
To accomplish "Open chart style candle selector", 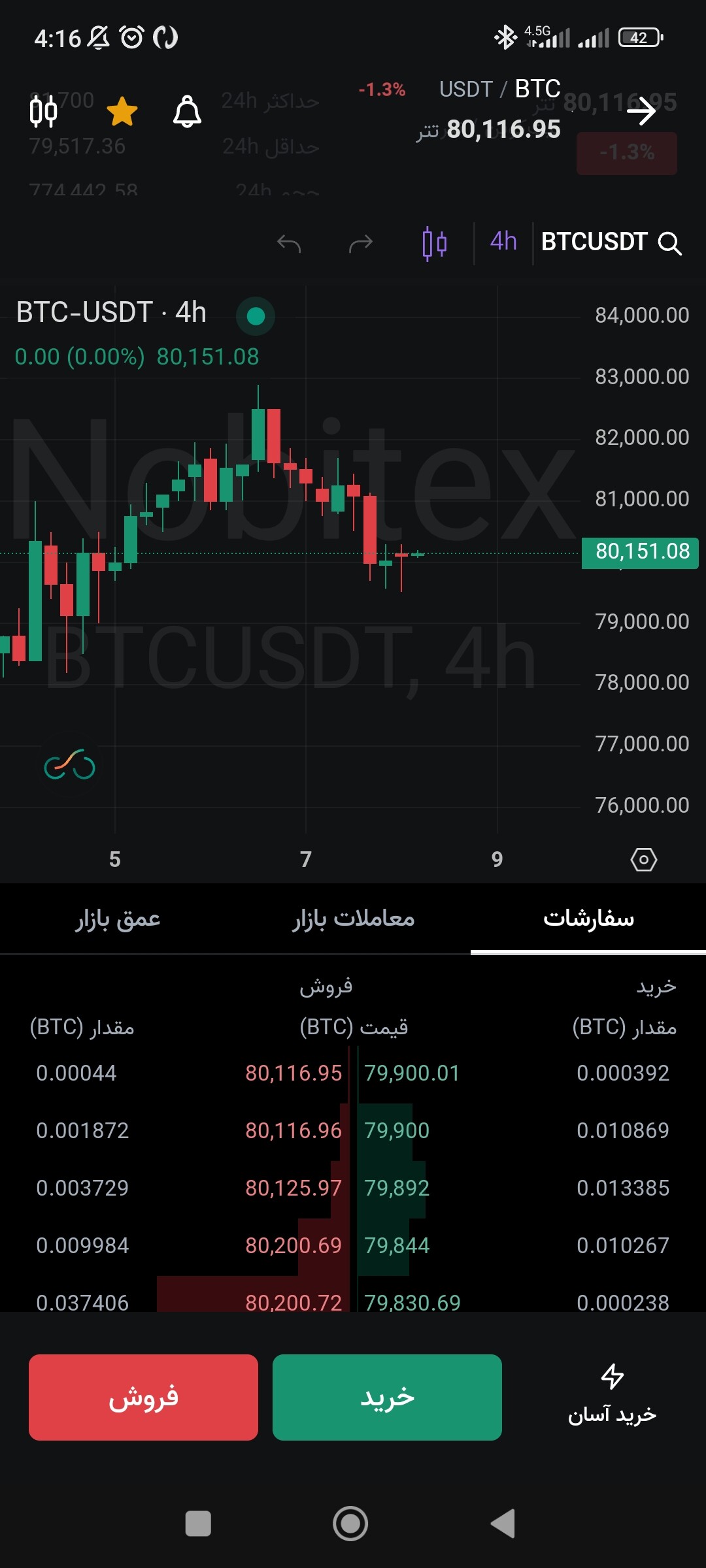I will click(x=435, y=244).
